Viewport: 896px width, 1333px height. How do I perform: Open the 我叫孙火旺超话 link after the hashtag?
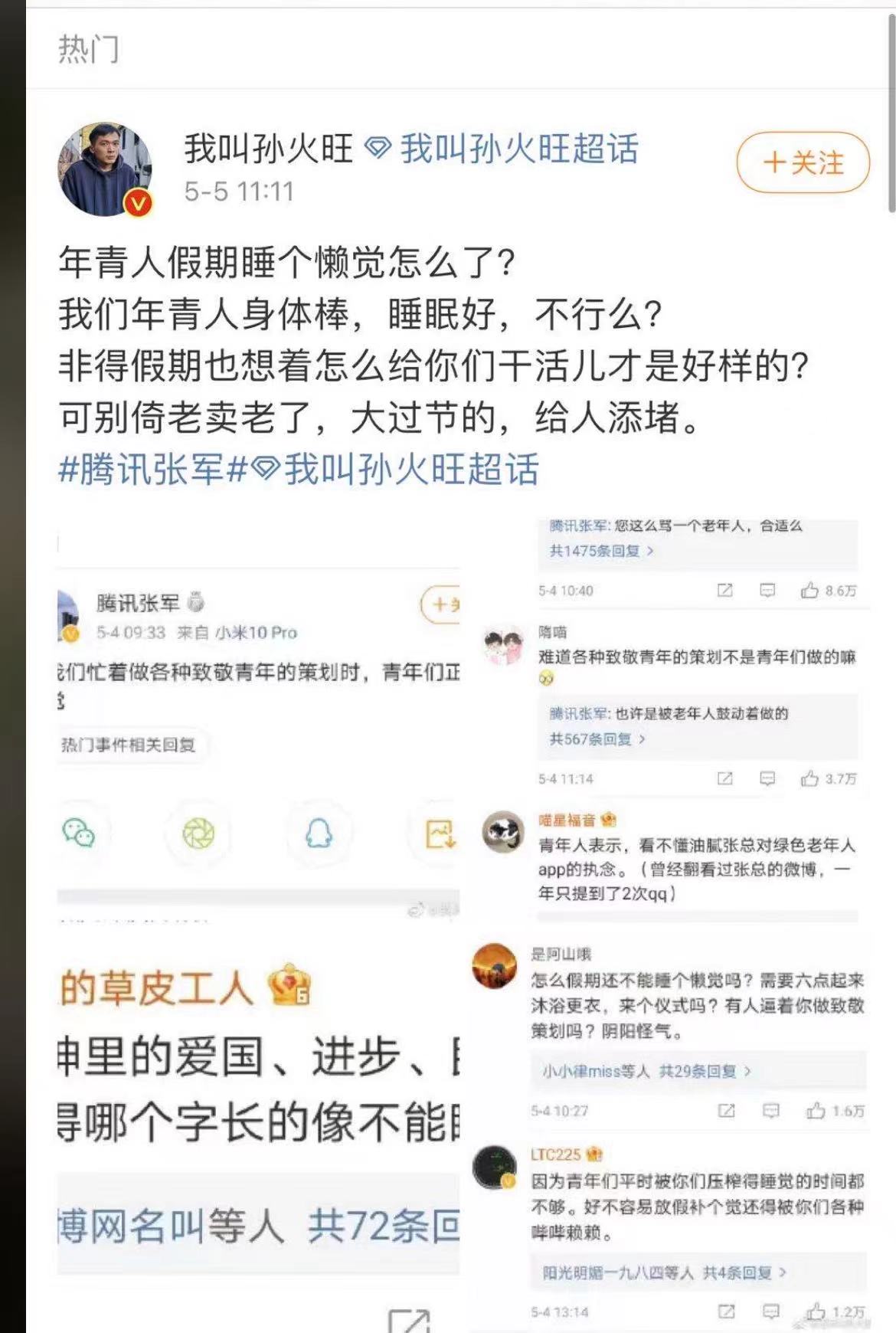coord(410,469)
